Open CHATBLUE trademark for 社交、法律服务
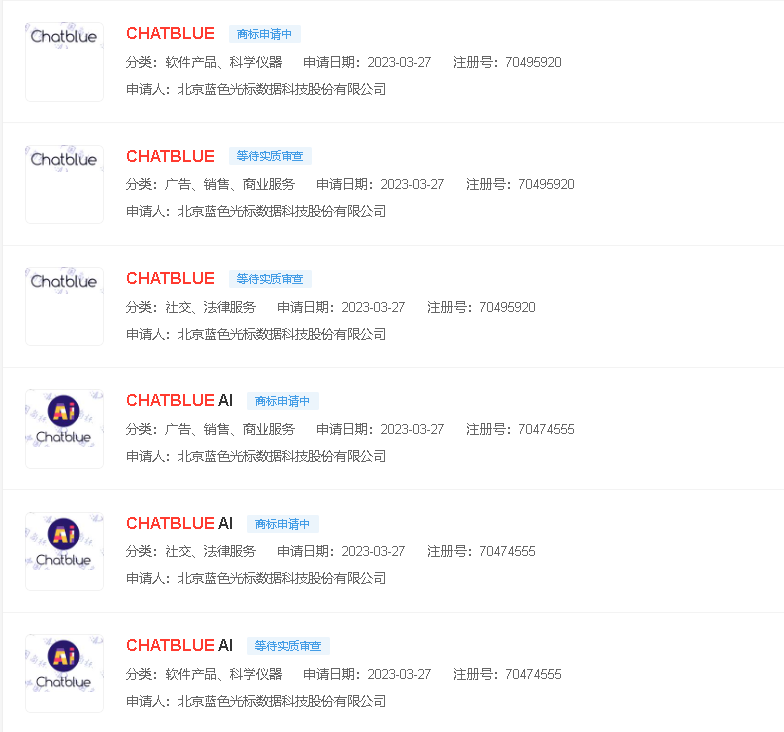Image resolution: width=784 pixels, height=732 pixels. click(x=170, y=278)
